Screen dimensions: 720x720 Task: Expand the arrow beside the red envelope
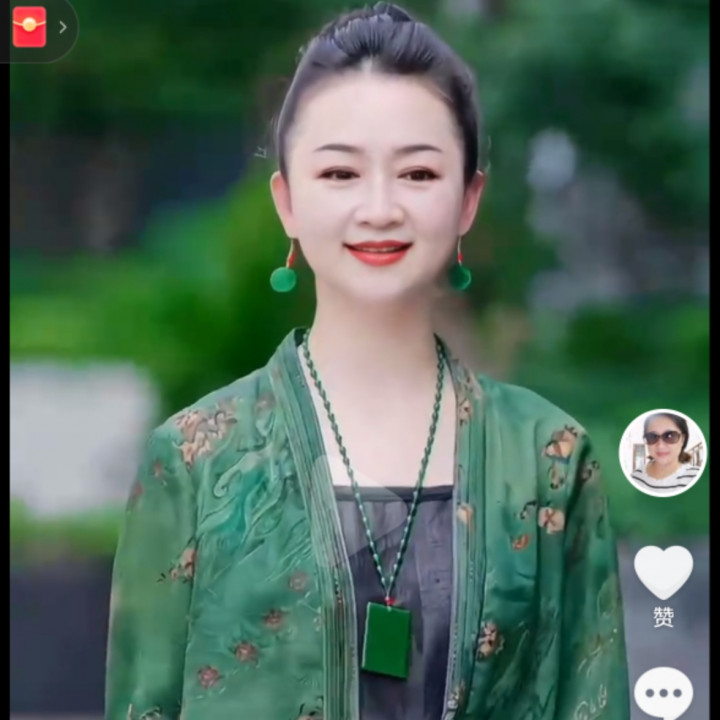click(63, 27)
